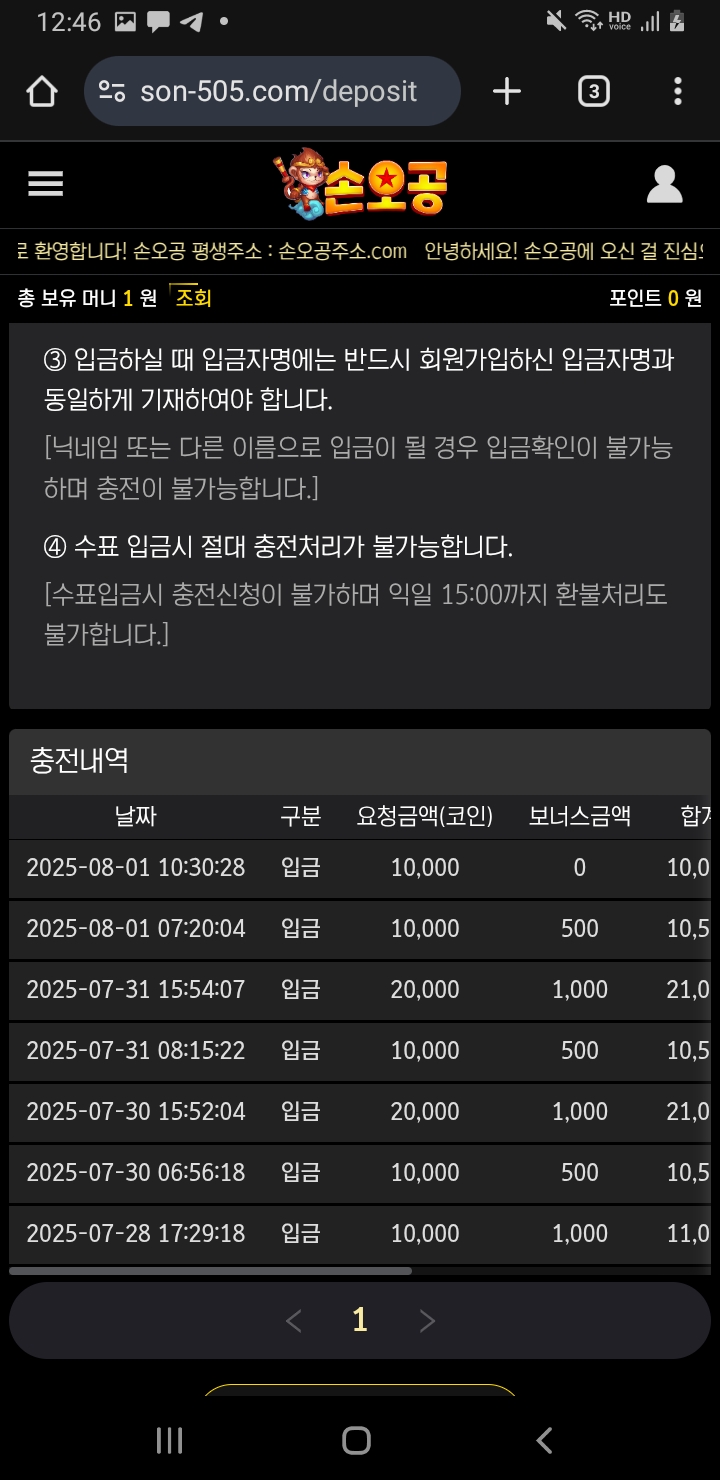Viewport: 720px width, 1480px height.
Task: Go to the previous page of 충전내역
Action: pos(294,1321)
